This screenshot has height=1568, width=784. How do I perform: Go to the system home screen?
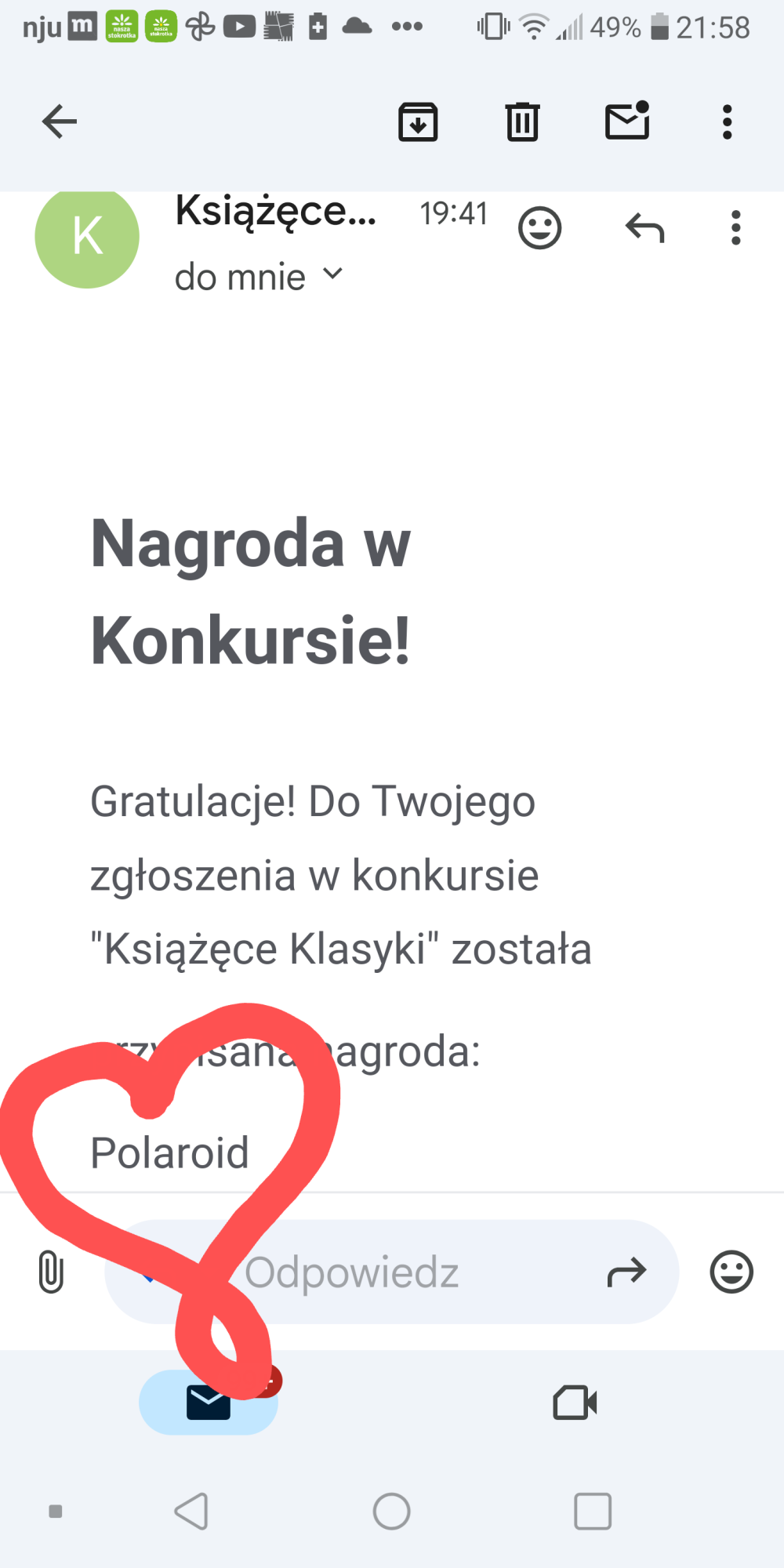coord(391,1511)
